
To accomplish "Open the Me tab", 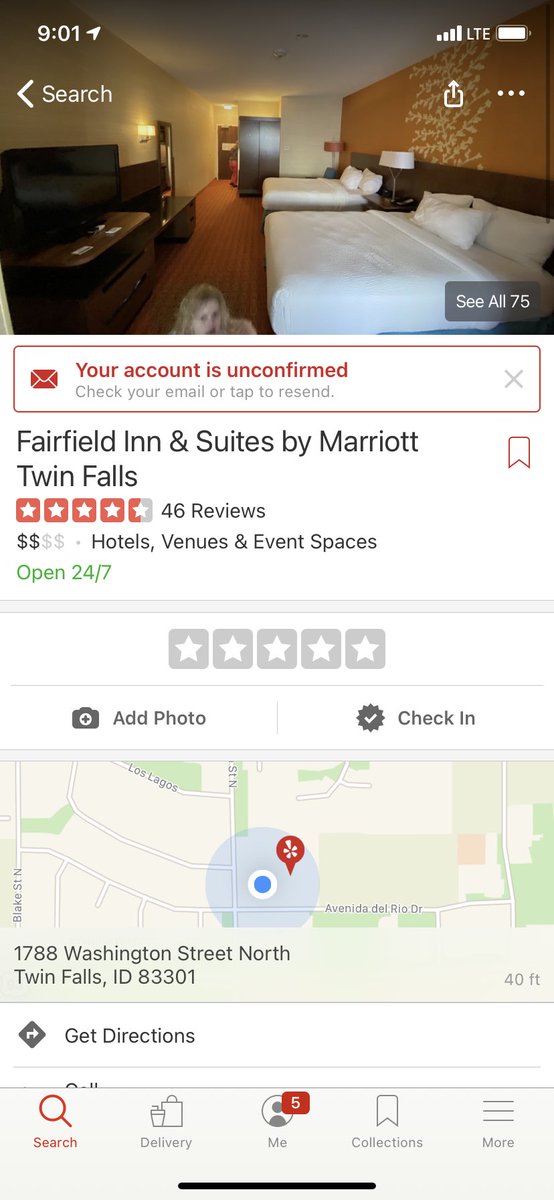I will coord(277,1122).
